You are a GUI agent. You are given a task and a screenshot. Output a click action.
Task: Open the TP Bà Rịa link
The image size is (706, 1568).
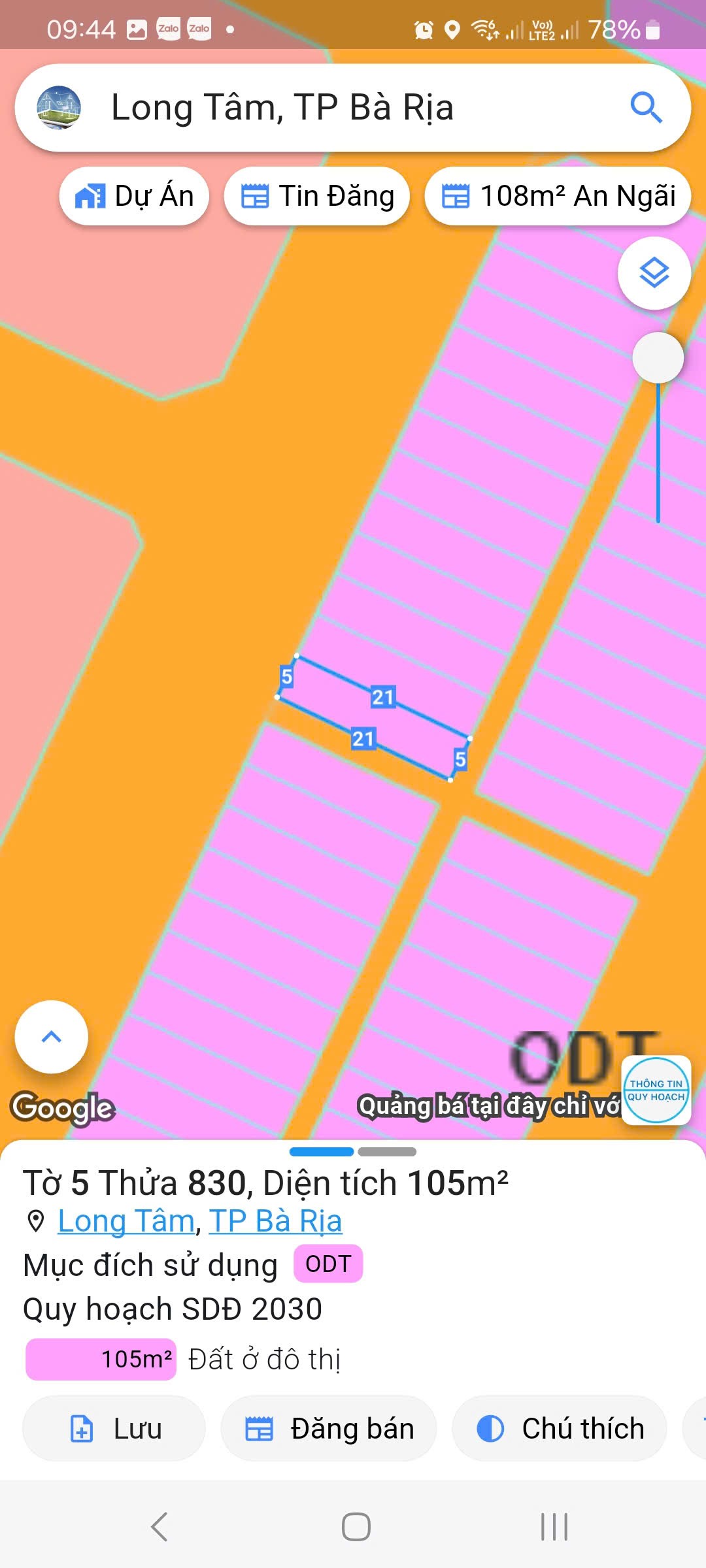pyautogui.click(x=275, y=1221)
